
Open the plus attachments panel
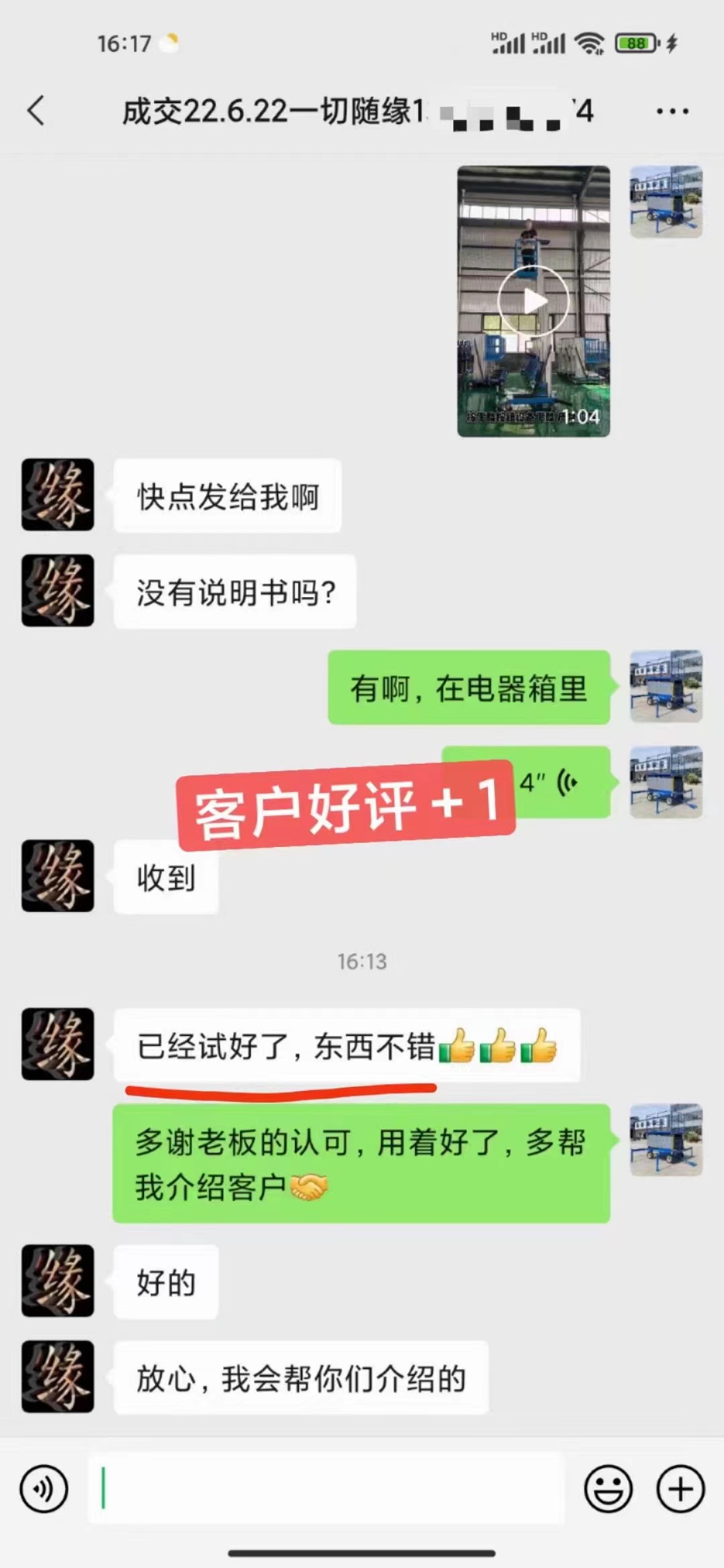click(680, 1489)
